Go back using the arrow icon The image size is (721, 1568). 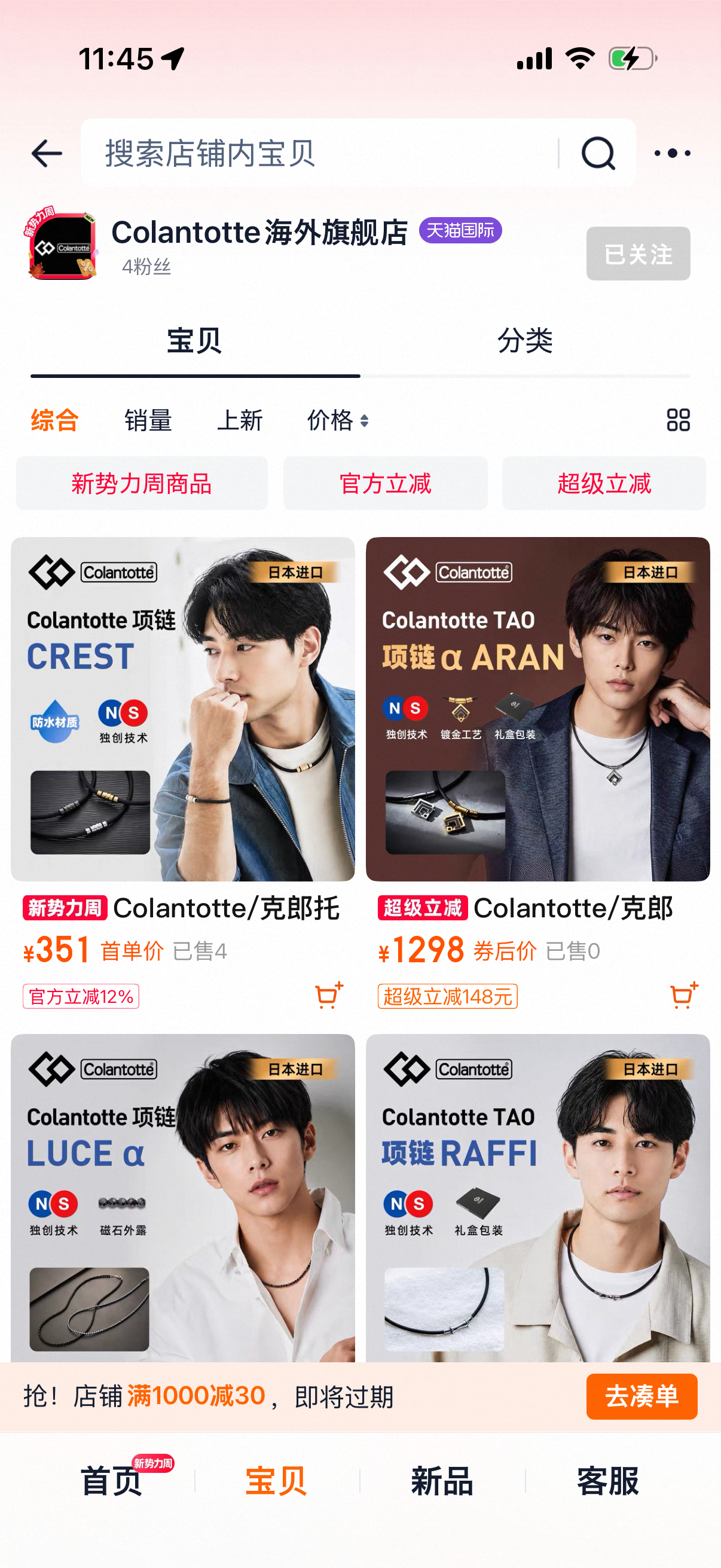[47, 152]
